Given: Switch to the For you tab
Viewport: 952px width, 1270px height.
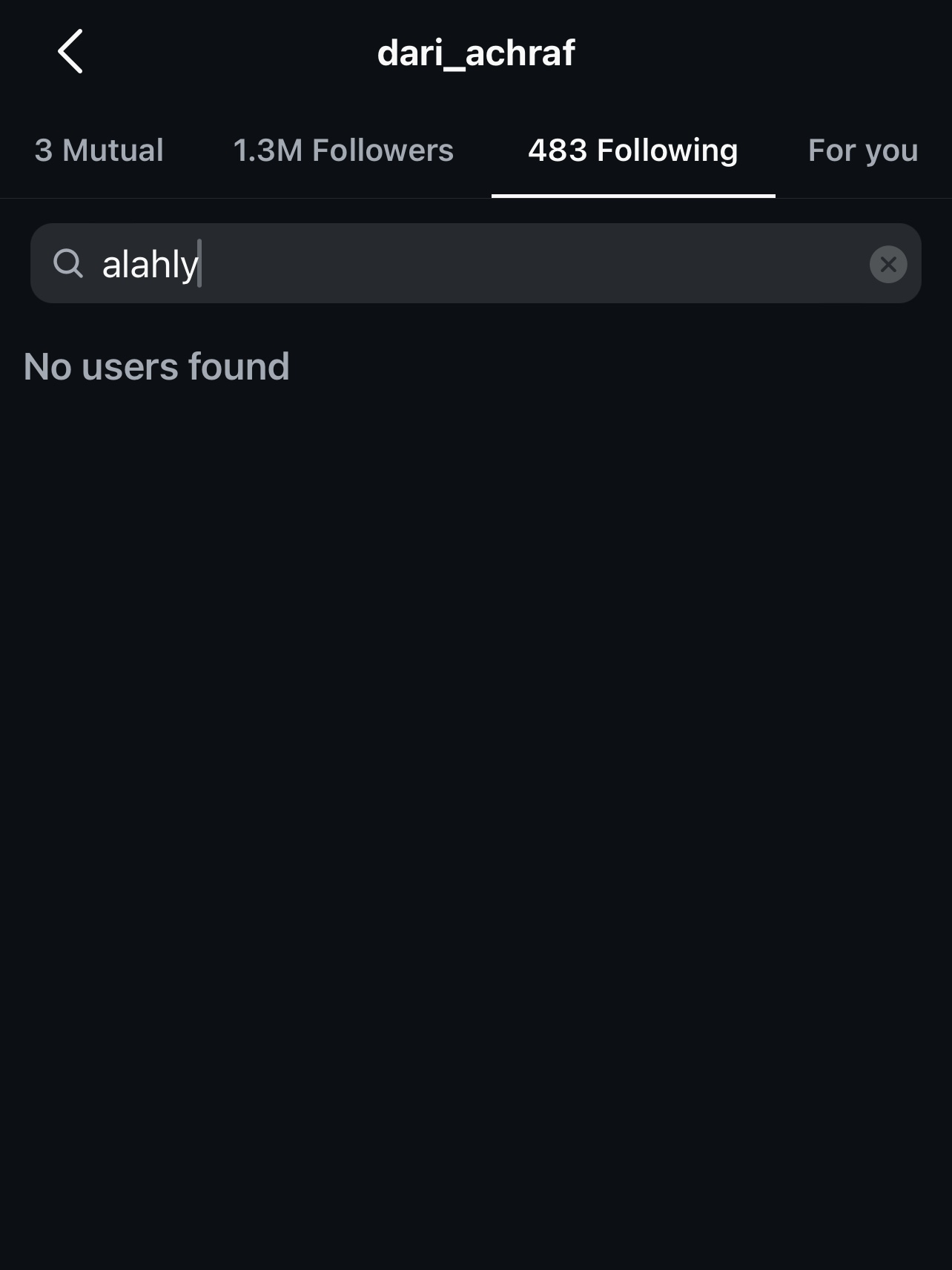Looking at the screenshot, I should (862, 151).
